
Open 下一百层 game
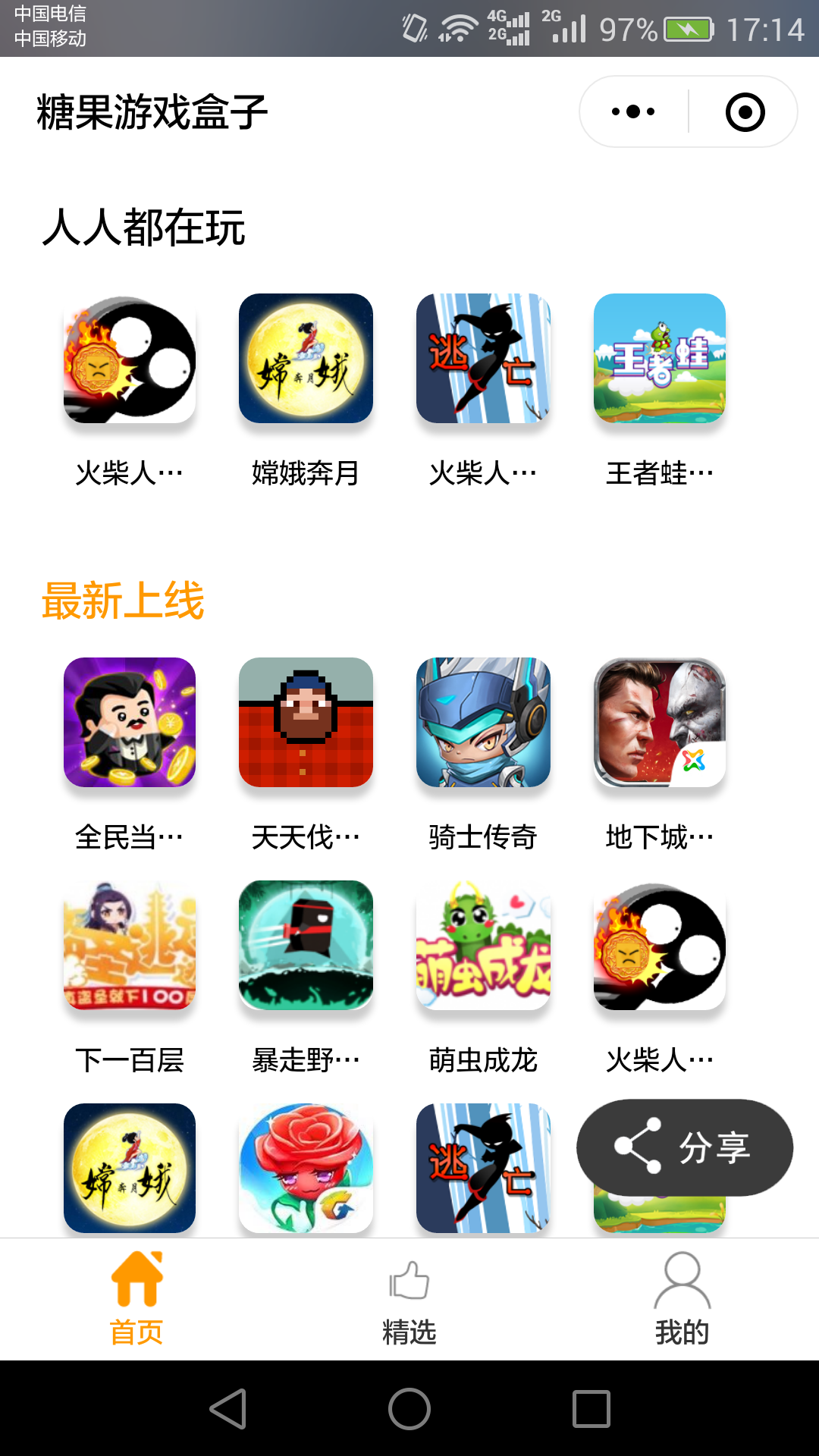130,945
